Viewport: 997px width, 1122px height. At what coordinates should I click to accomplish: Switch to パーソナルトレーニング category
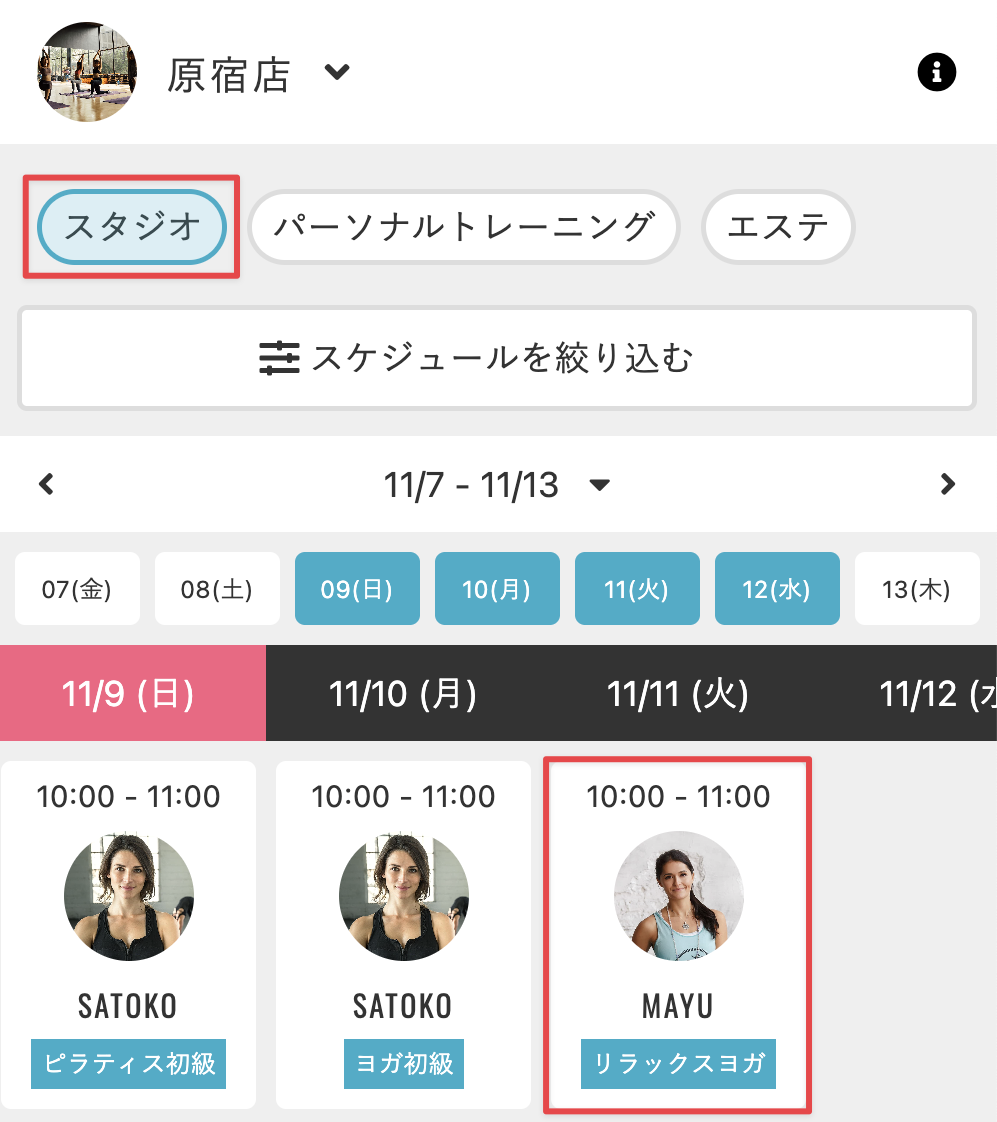click(464, 227)
